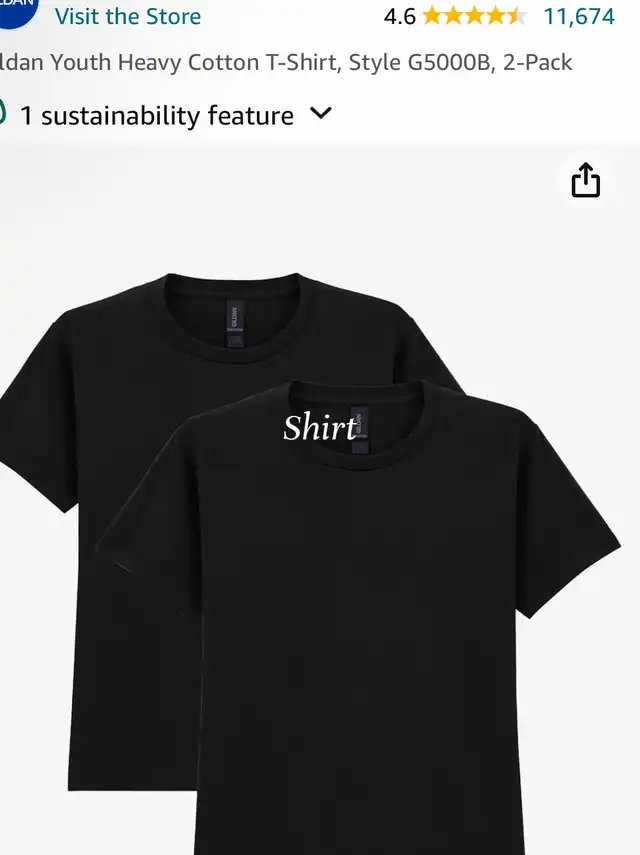The width and height of the screenshot is (640, 855).
Task: Open the 11,674 customer ratings
Action: [x=579, y=17]
